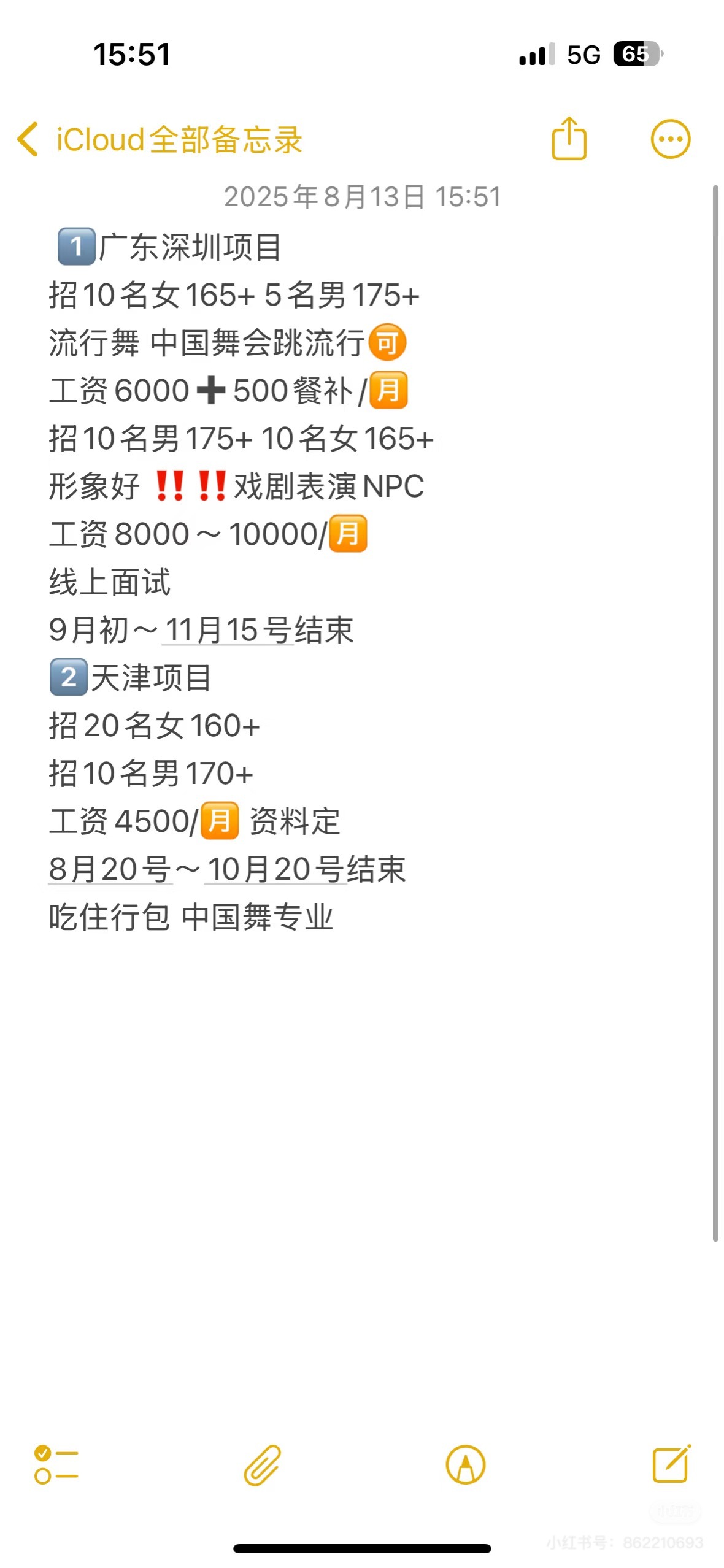
Task: Open the underlined date 8月20号
Action: (x=110, y=869)
